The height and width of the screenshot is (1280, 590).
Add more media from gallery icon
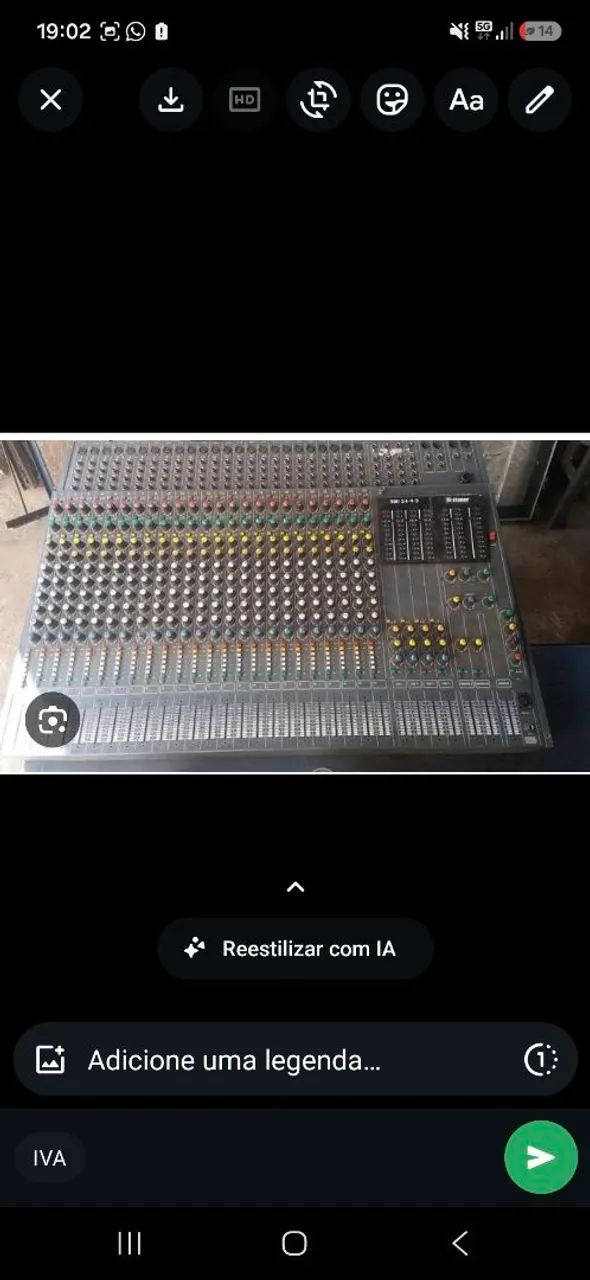click(50, 1059)
